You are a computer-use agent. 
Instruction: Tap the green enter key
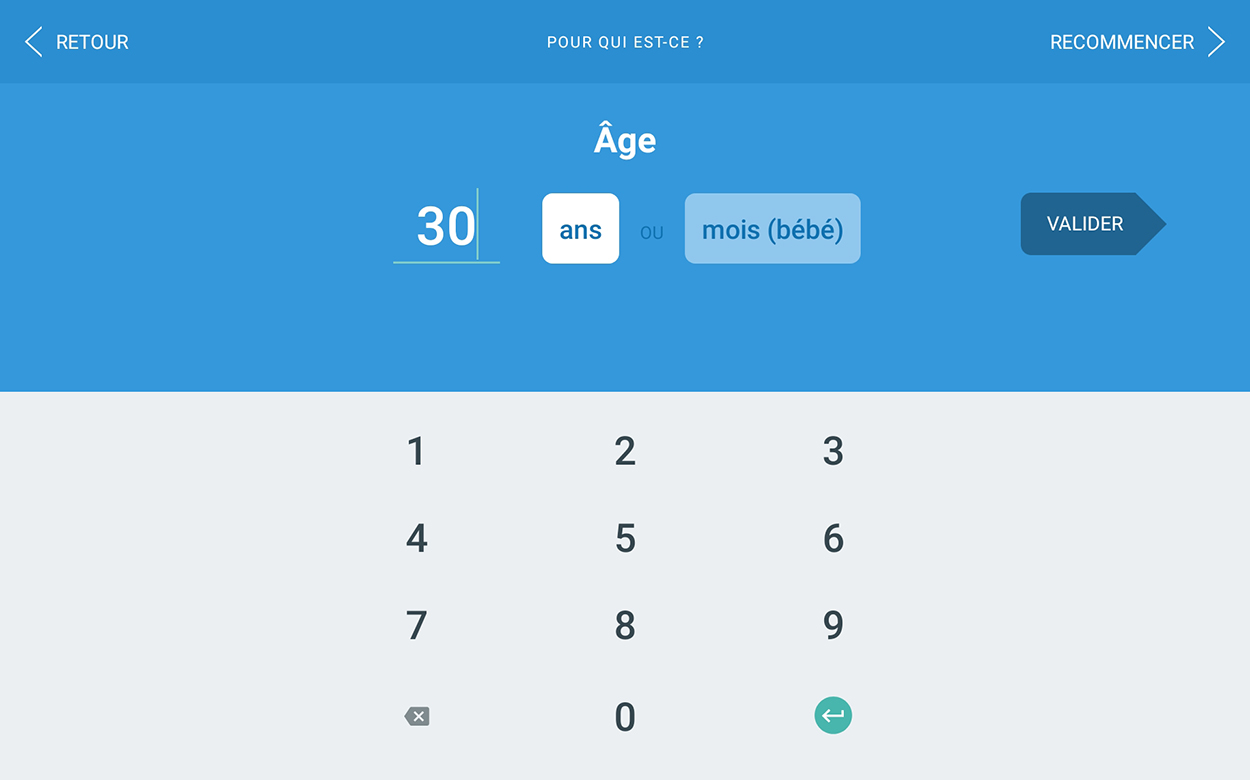tap(833, 716)
